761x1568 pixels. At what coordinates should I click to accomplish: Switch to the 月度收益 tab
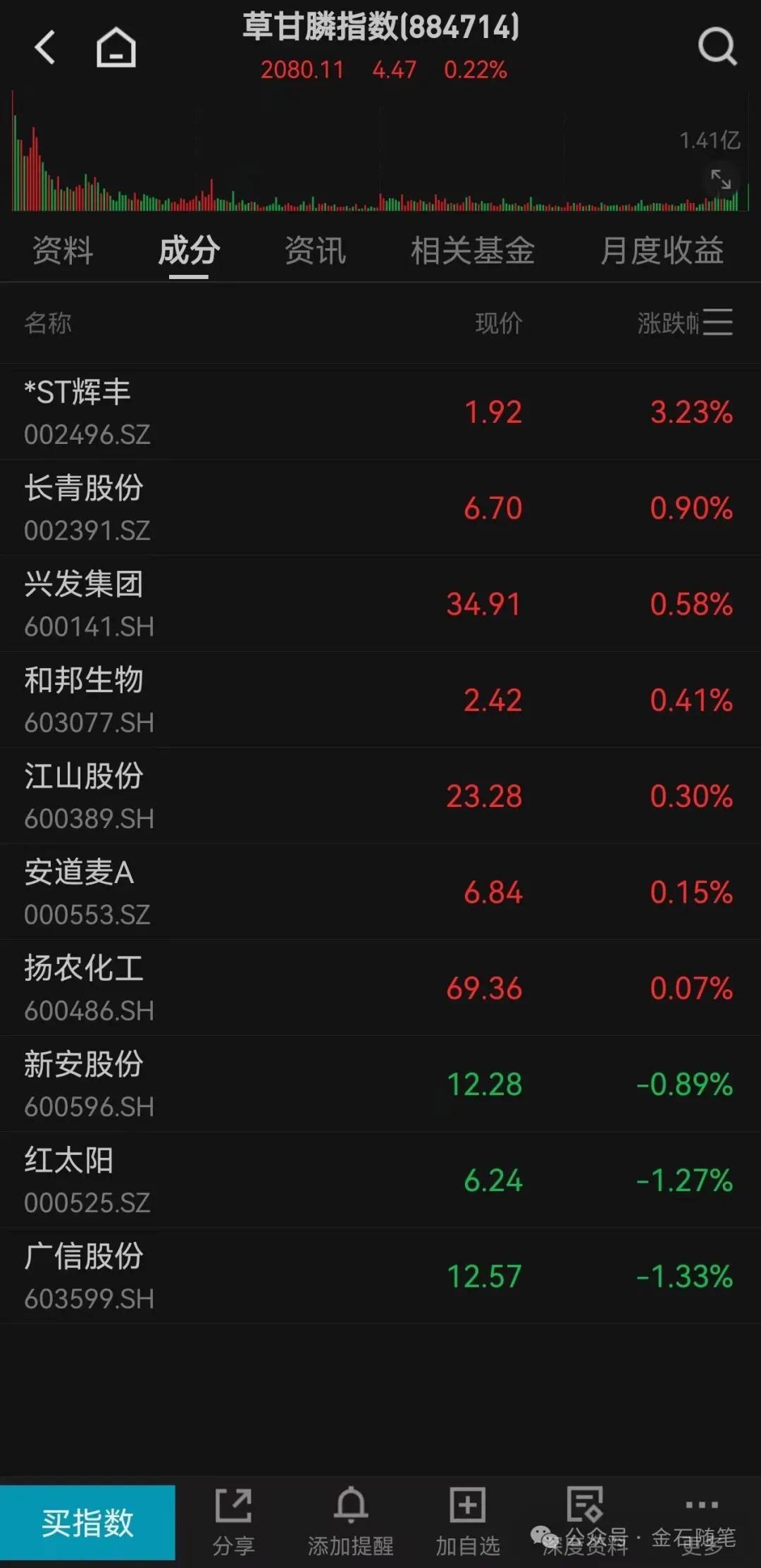tap(662, 251)
